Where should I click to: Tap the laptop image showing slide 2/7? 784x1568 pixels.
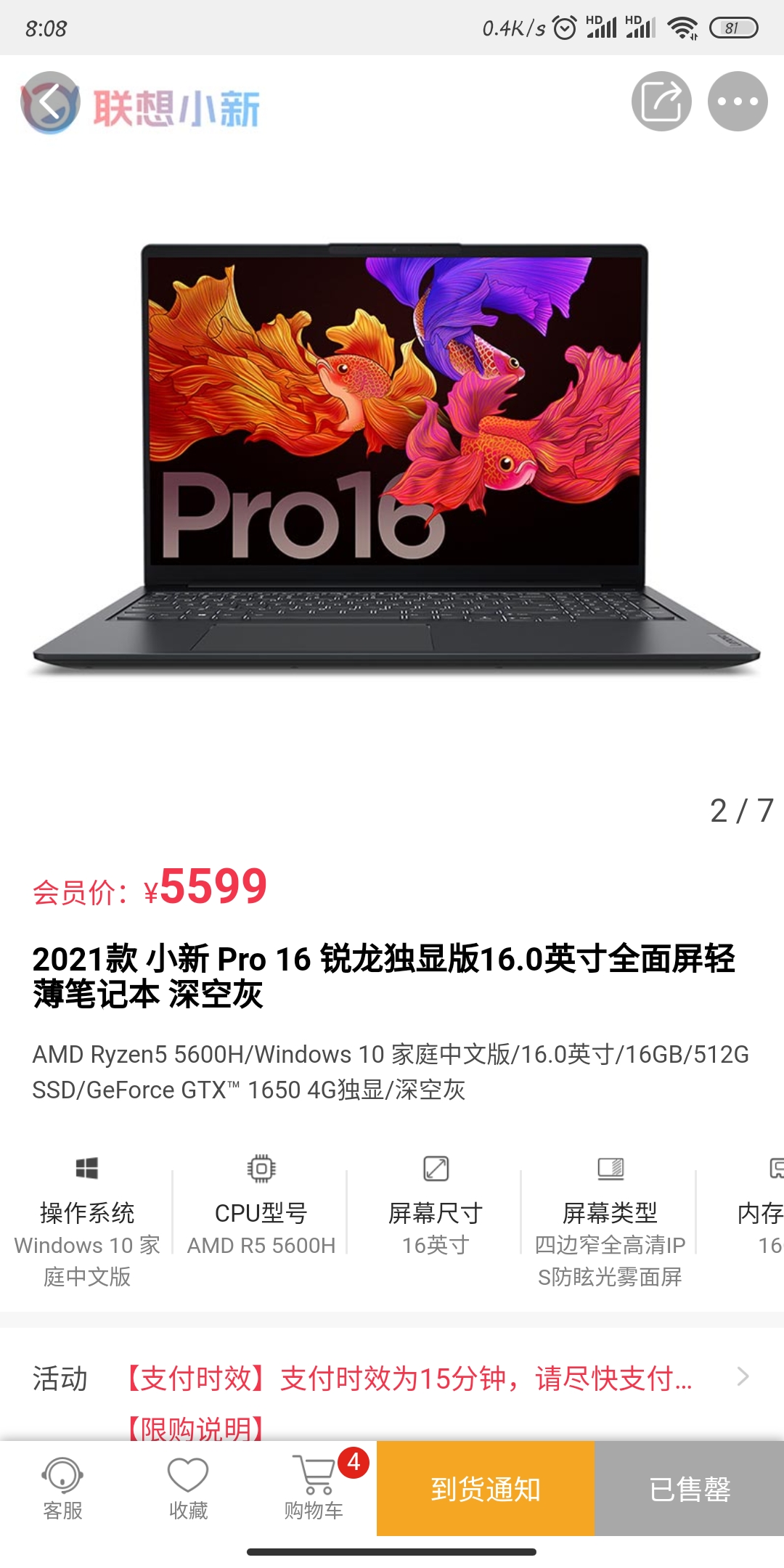point(392,450)
